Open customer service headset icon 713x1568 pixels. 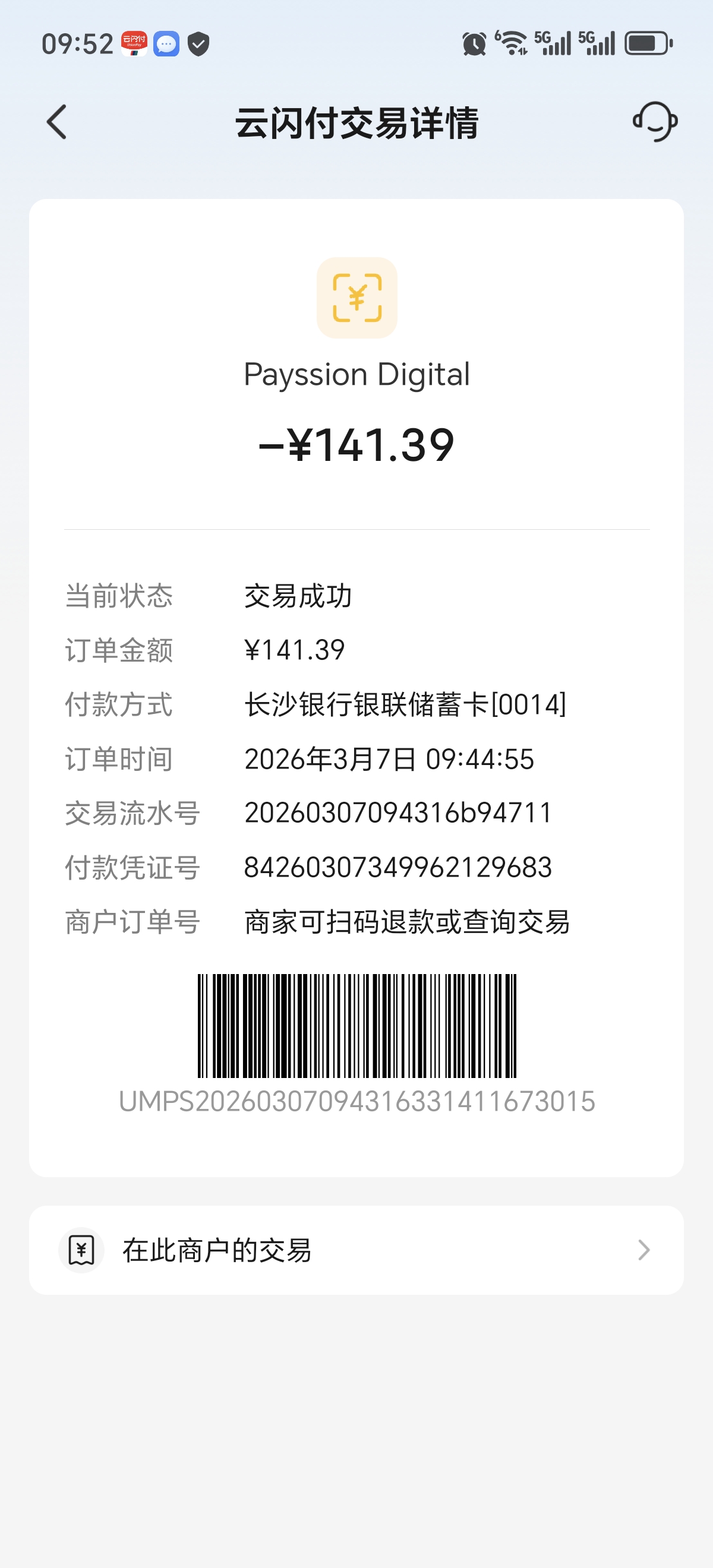[x=655, y=122]
